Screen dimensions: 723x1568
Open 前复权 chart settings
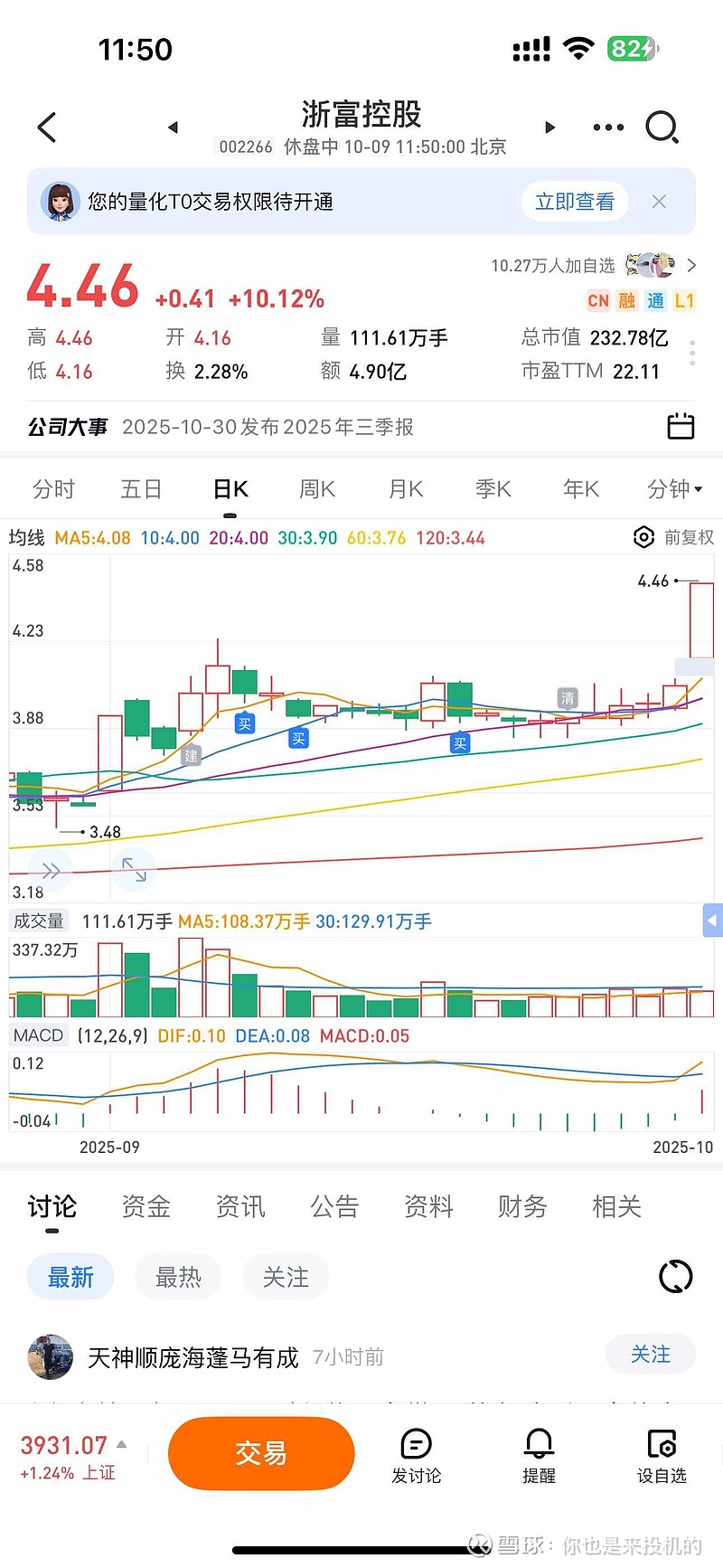[x=674, y=538]
